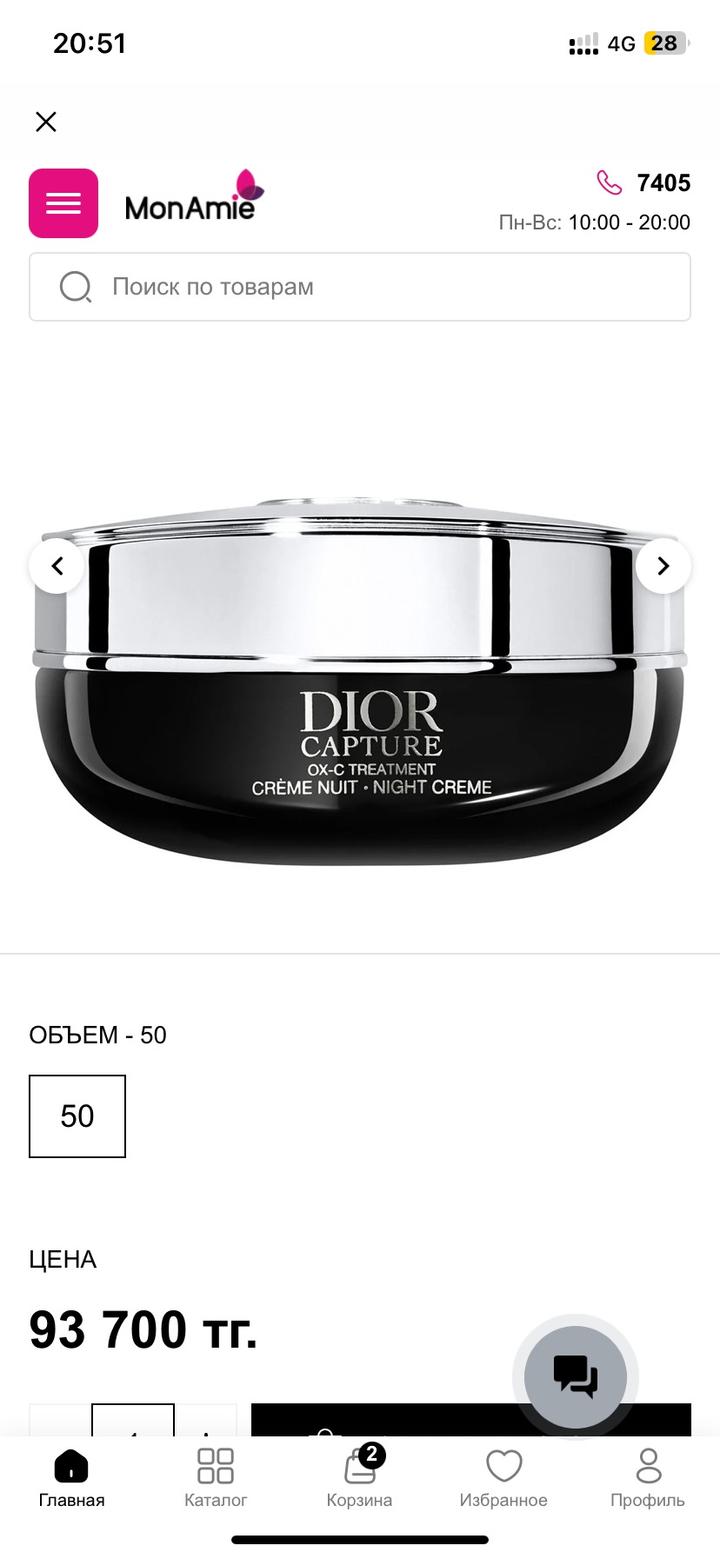Open the Корзина cart tab
This screenshot has width=720, height=1558.
click(359, 1478)
